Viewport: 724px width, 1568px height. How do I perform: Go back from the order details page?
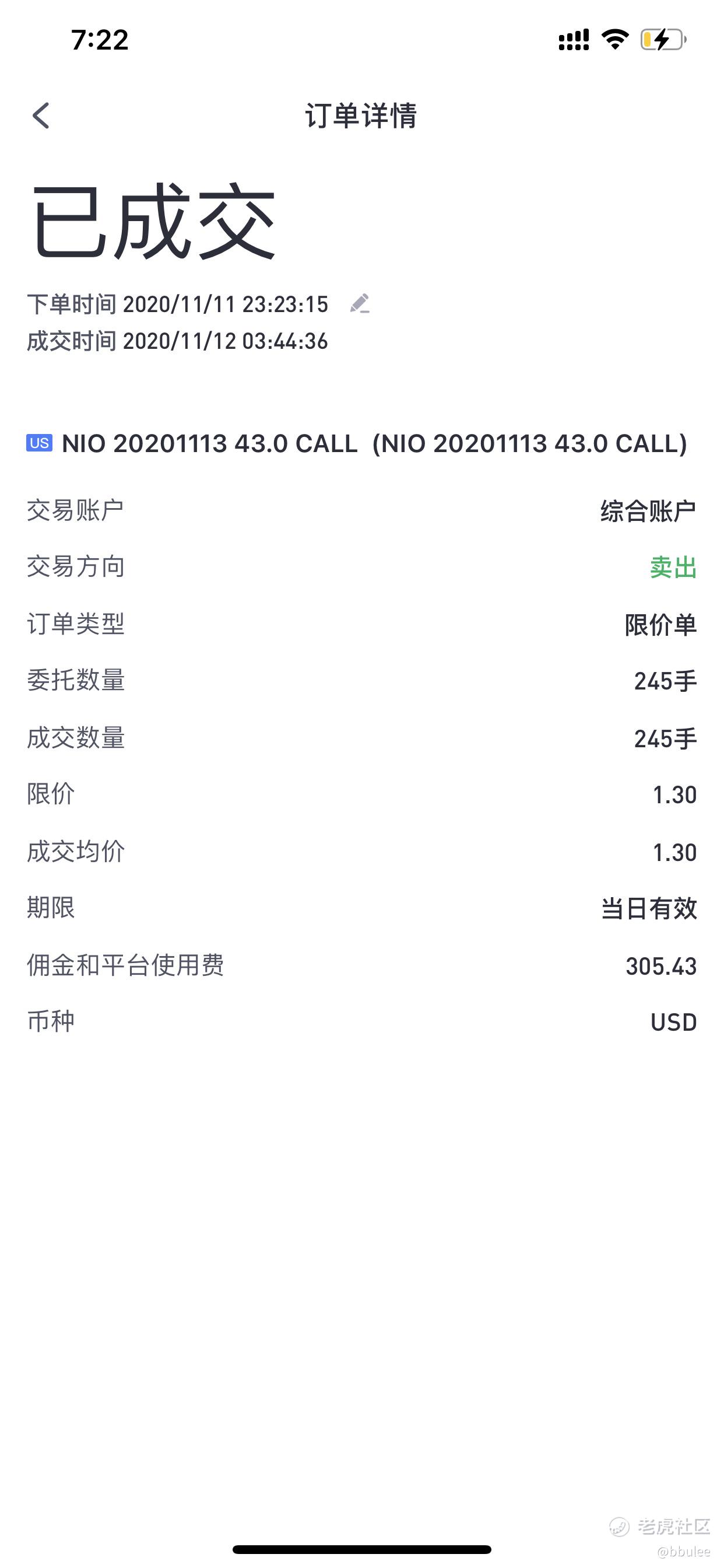click(x=41, y=115)
